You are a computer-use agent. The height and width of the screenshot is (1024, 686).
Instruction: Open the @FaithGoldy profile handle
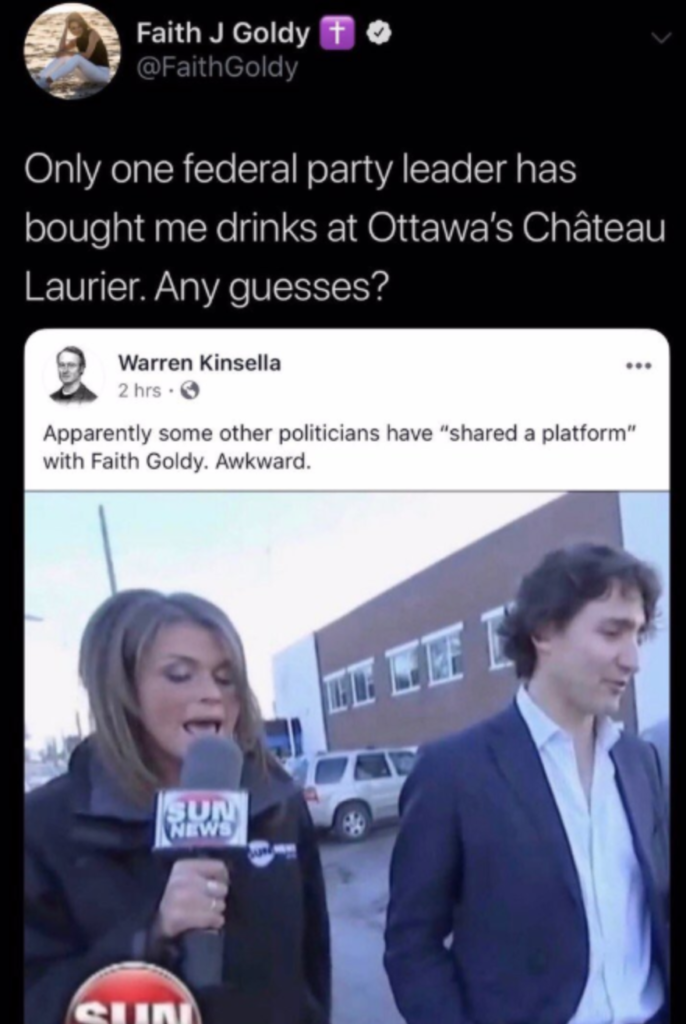[x=217, y=70]
